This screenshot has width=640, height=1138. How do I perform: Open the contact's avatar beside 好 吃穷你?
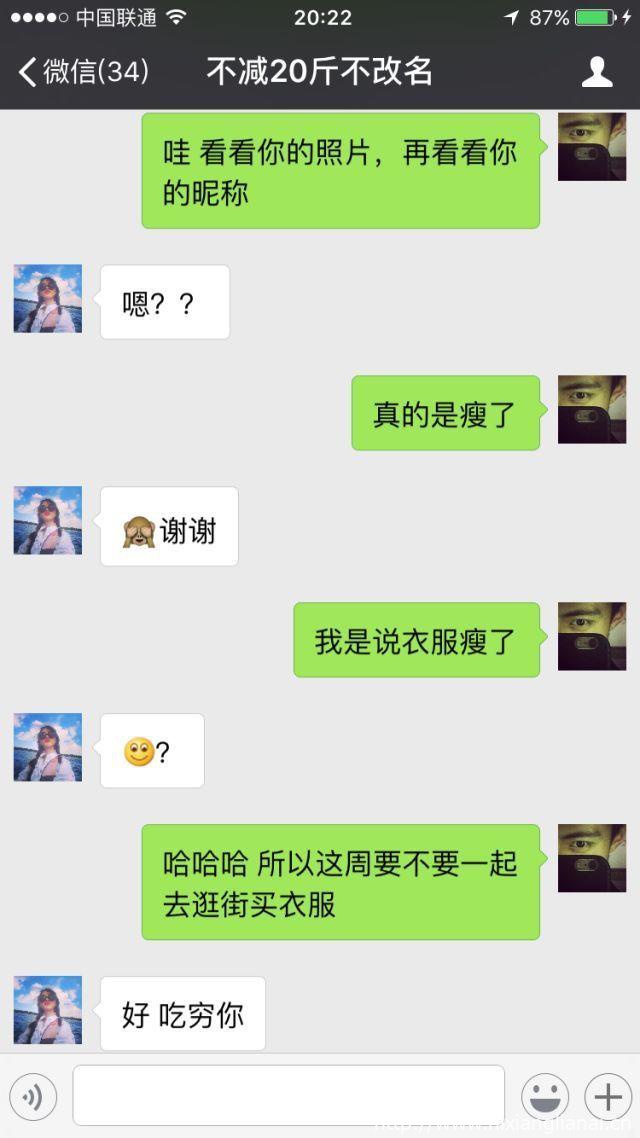pos(47,1010)
